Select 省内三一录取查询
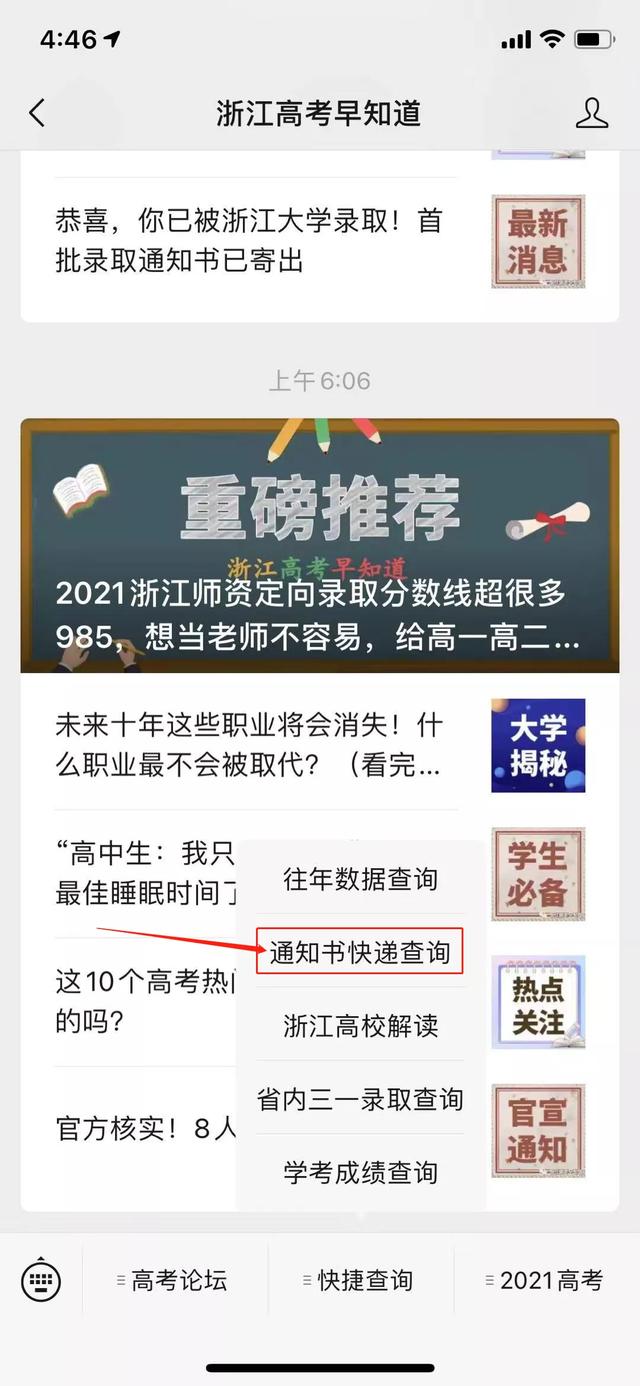Image resolution: width=640 pixels, height=1386 pixels. click(x=360, y=1099)
